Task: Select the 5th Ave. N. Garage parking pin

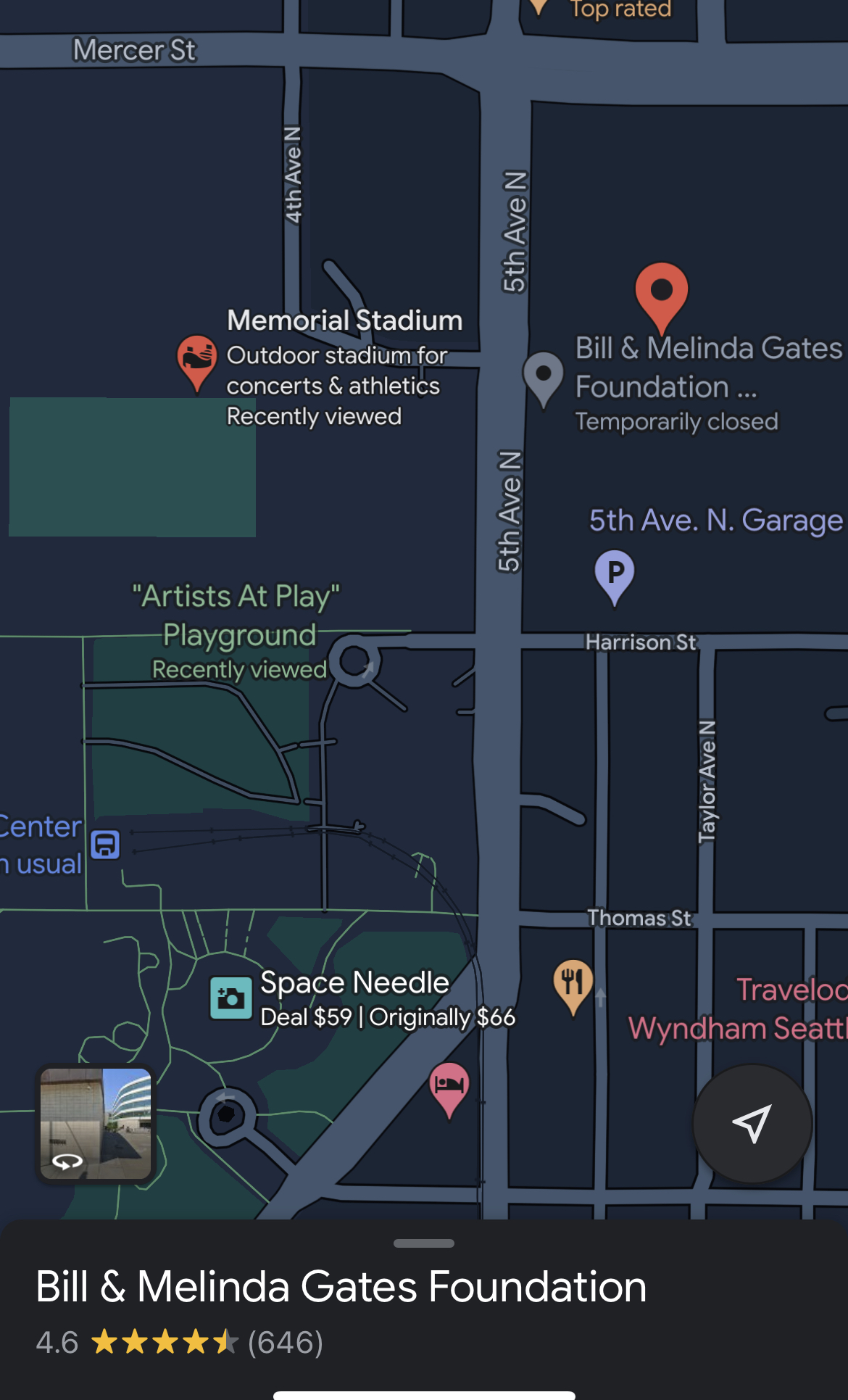Action: point(615,577)
